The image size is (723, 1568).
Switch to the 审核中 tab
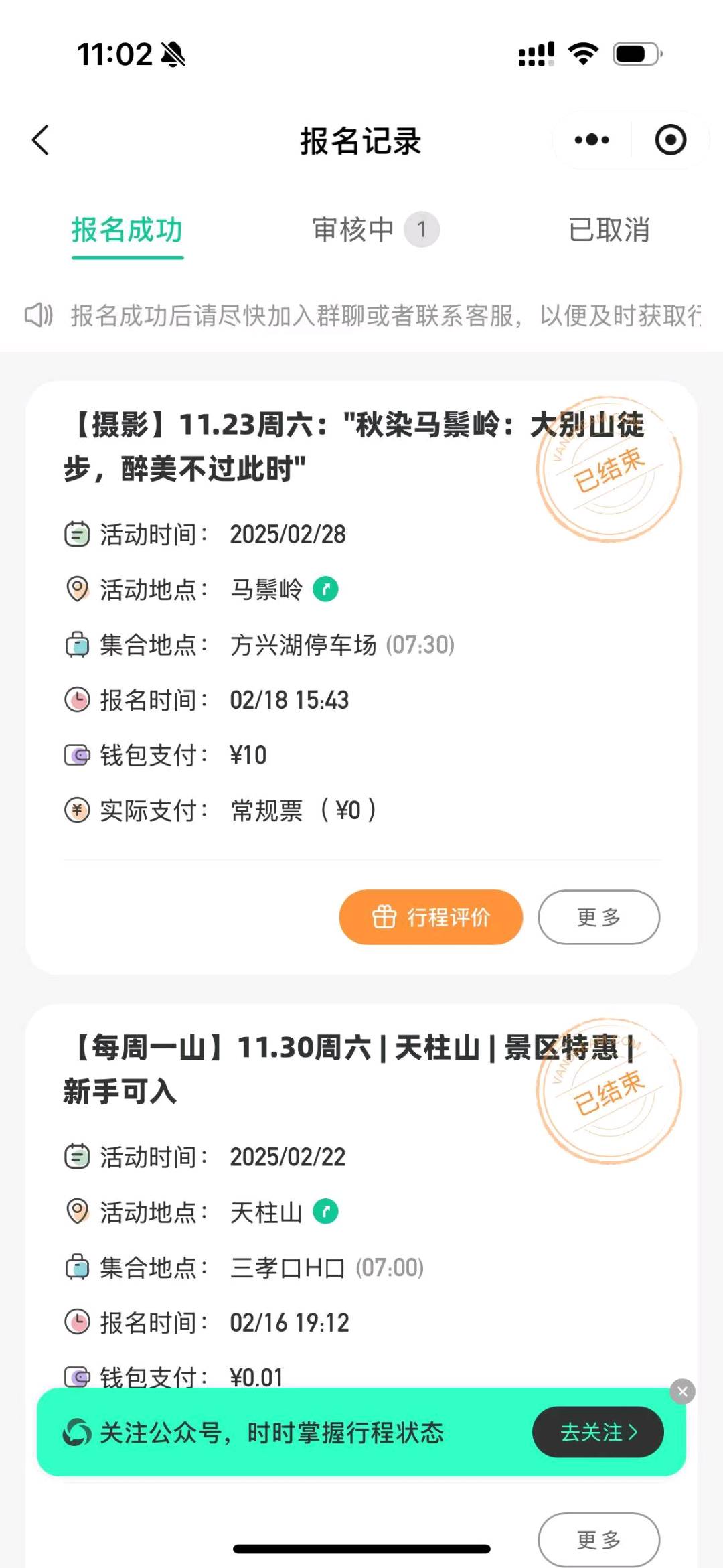pos(353,230)
